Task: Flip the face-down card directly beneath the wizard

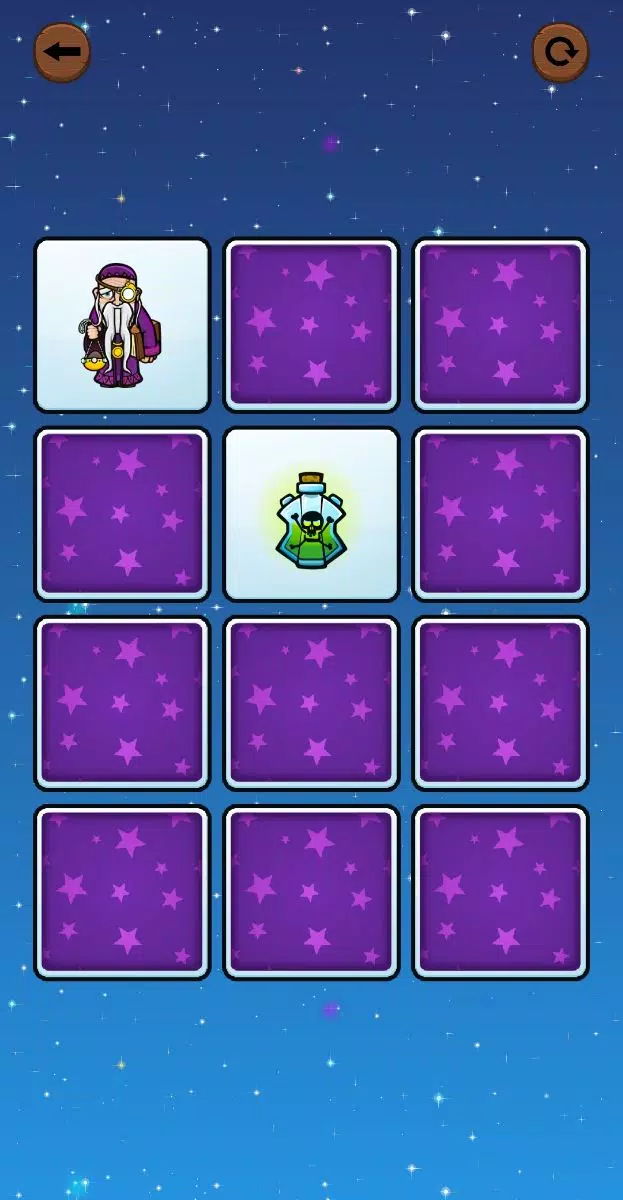Action: [122, 514]
